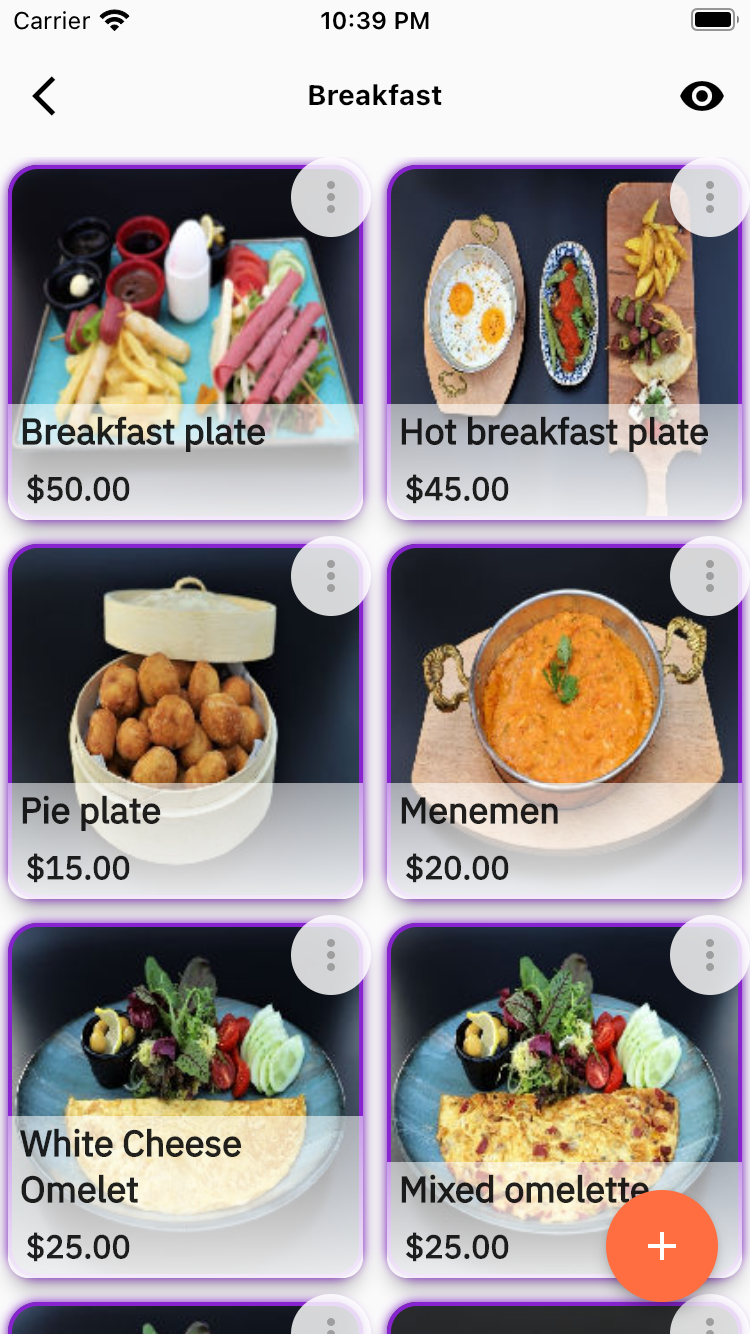This screenshot has width=750, height=1334.
Task: Click the Hot breakfast plate title
Action: coord(554,432)
